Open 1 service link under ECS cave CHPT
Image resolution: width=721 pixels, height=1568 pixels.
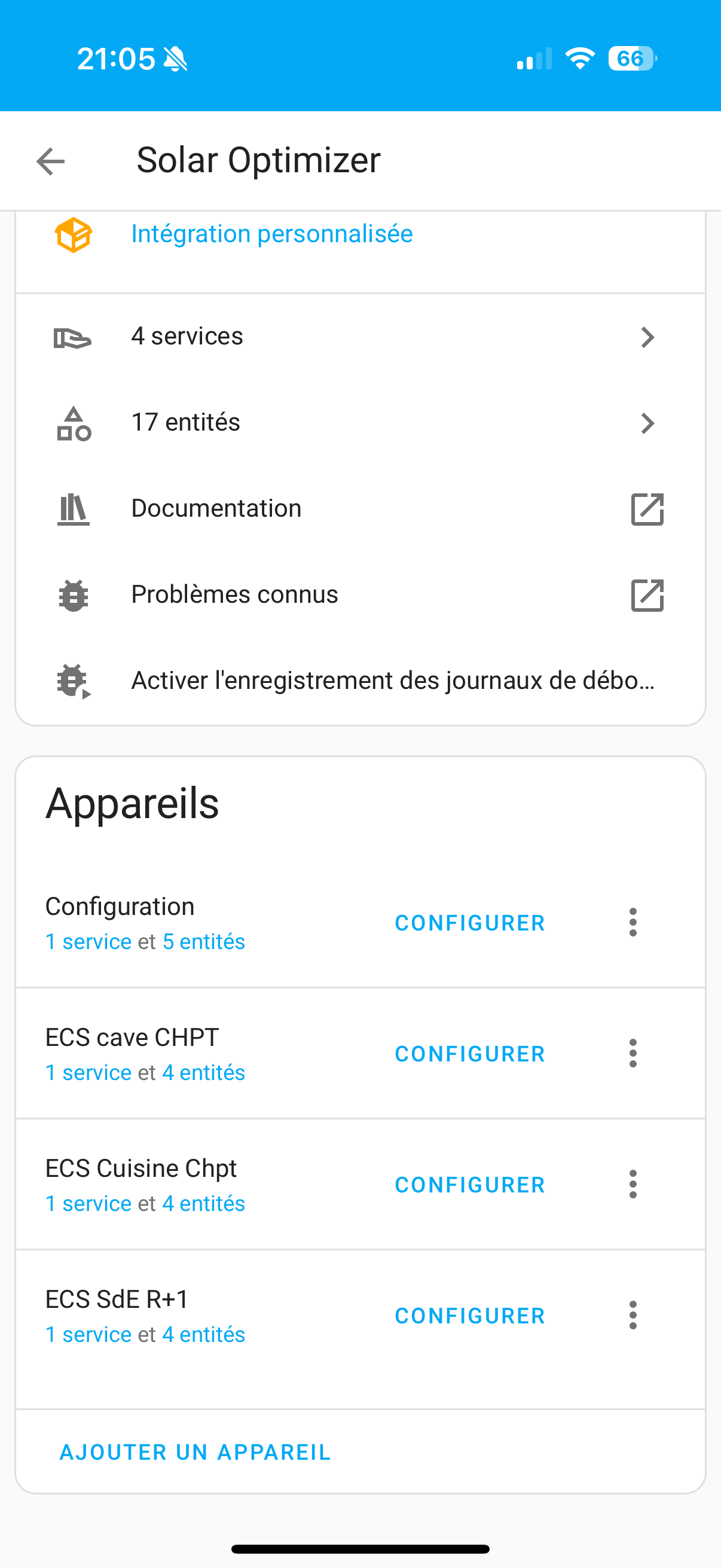coord(89,1072)
